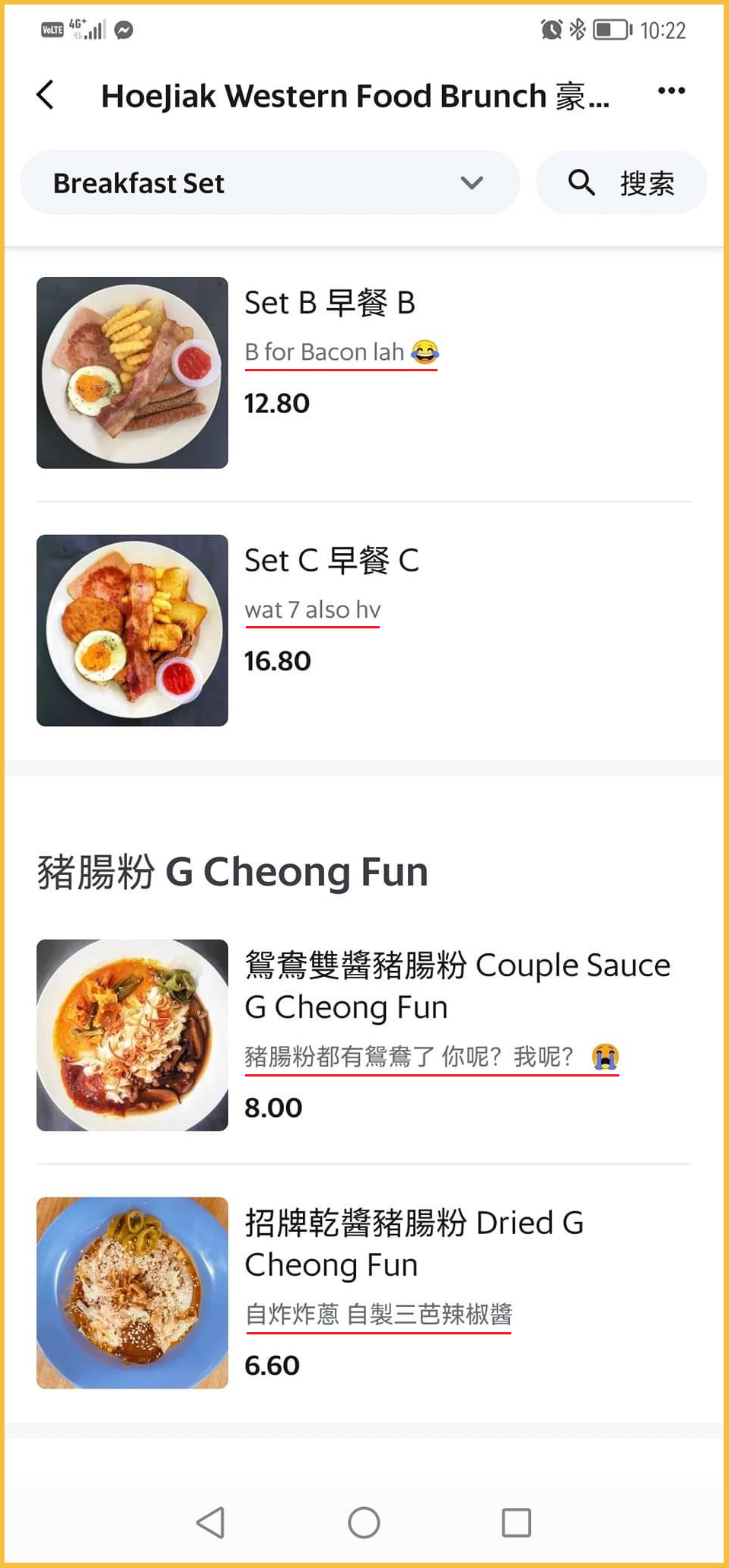Tap the system home button
729x1568 pixels.
point(364,1522)
